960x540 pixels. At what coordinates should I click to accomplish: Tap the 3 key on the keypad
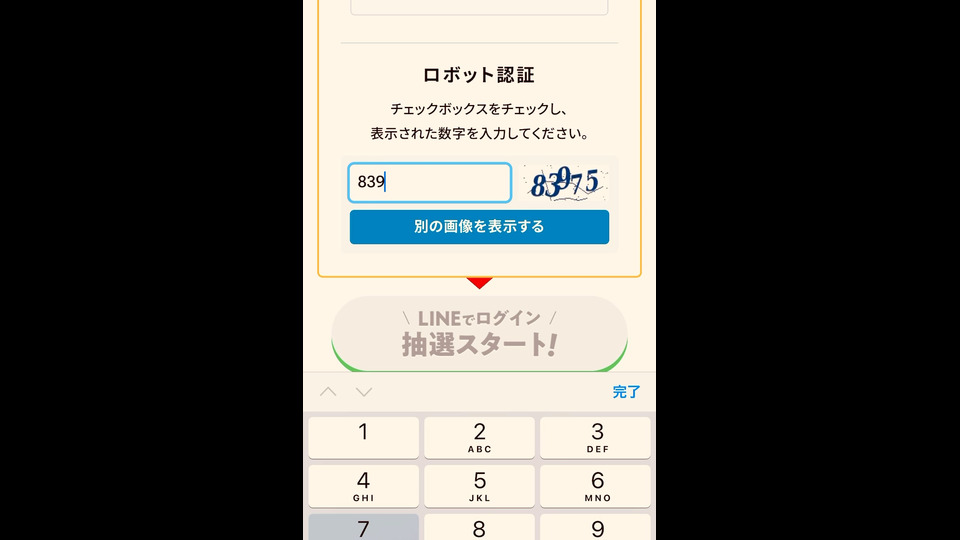[x=596, y=437]
